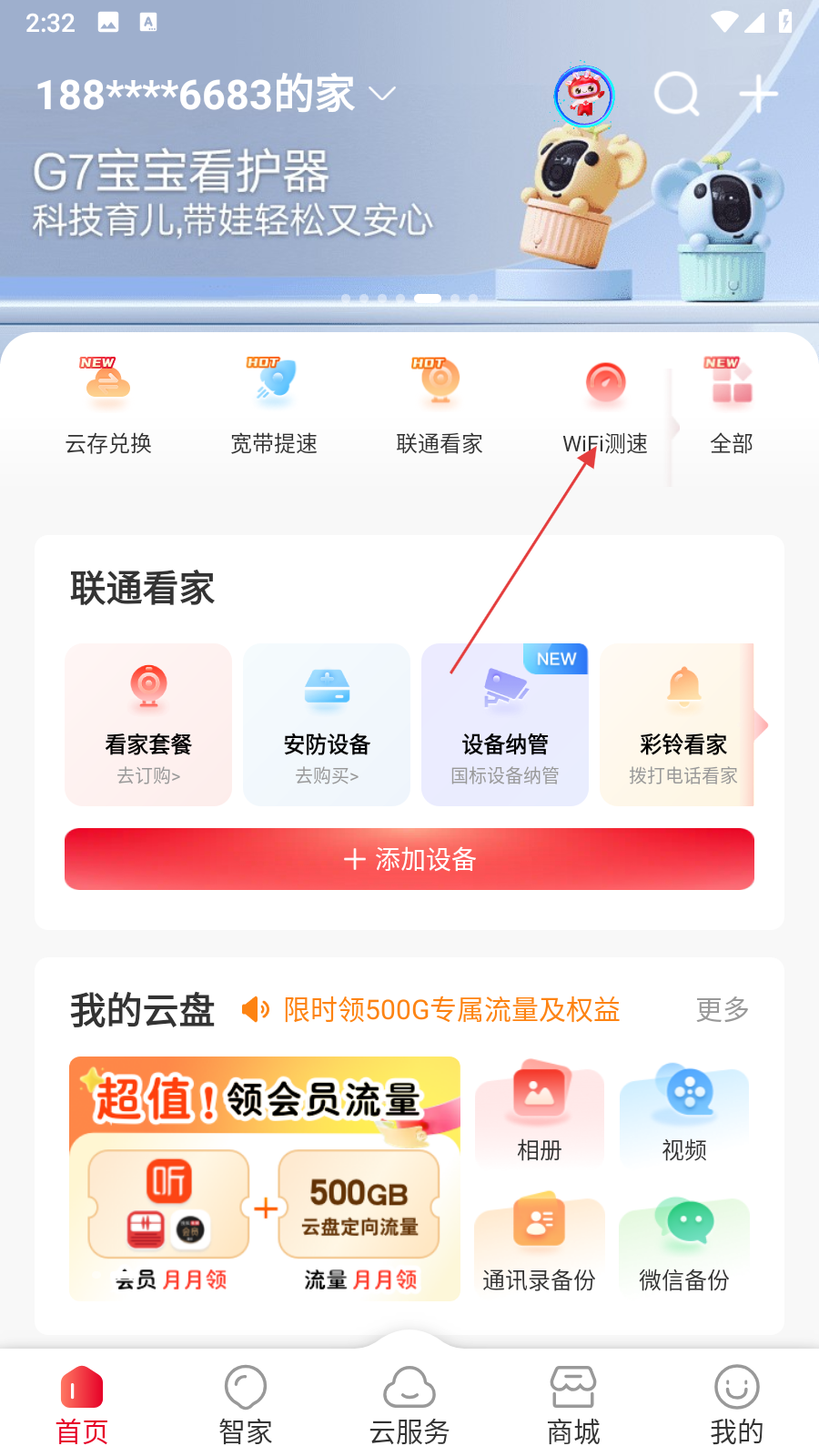Open 相册 in cloud drive
The height and width of the screenshot is (1456, 819).
[540, 1114]
